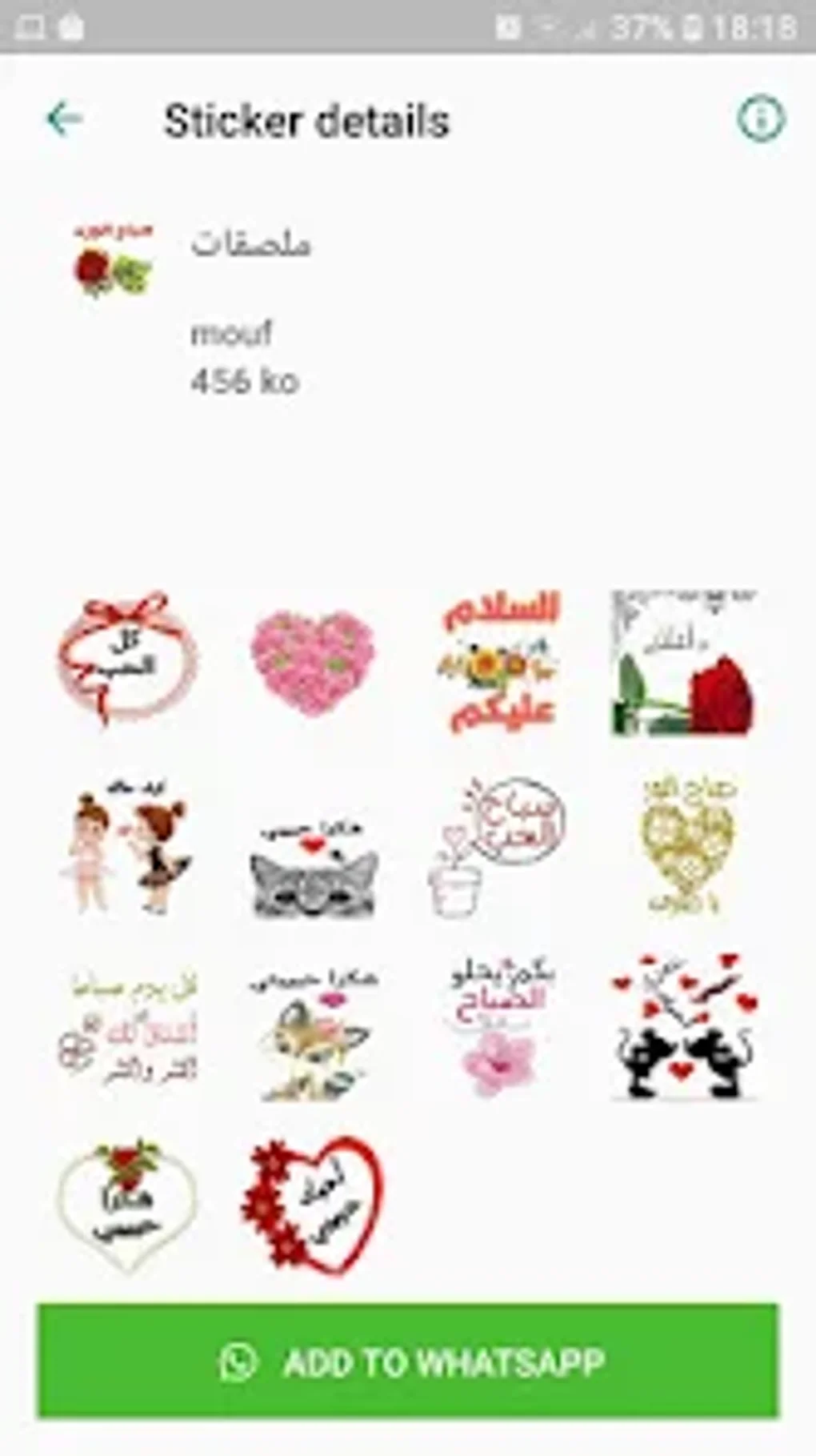Open the info icon in the app bar
Screen dimensions: 816x1456
pyautogui.click(x=760, y=120)
